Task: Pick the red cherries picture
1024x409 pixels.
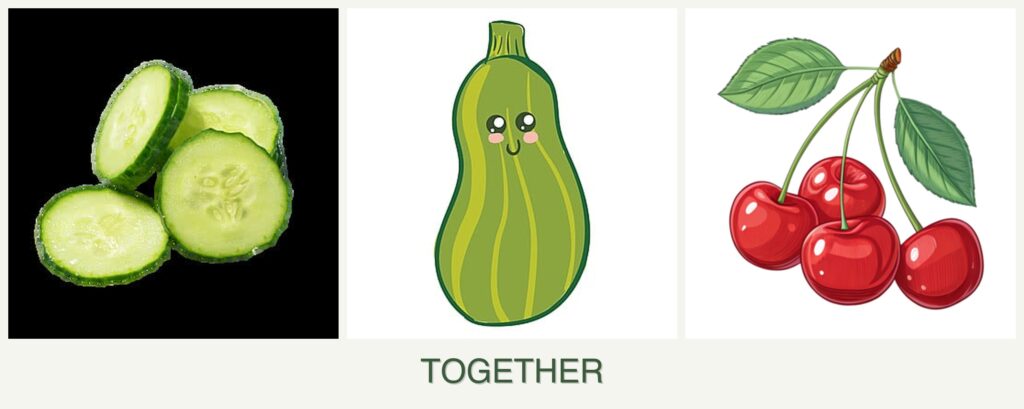Action: point(850,173)
